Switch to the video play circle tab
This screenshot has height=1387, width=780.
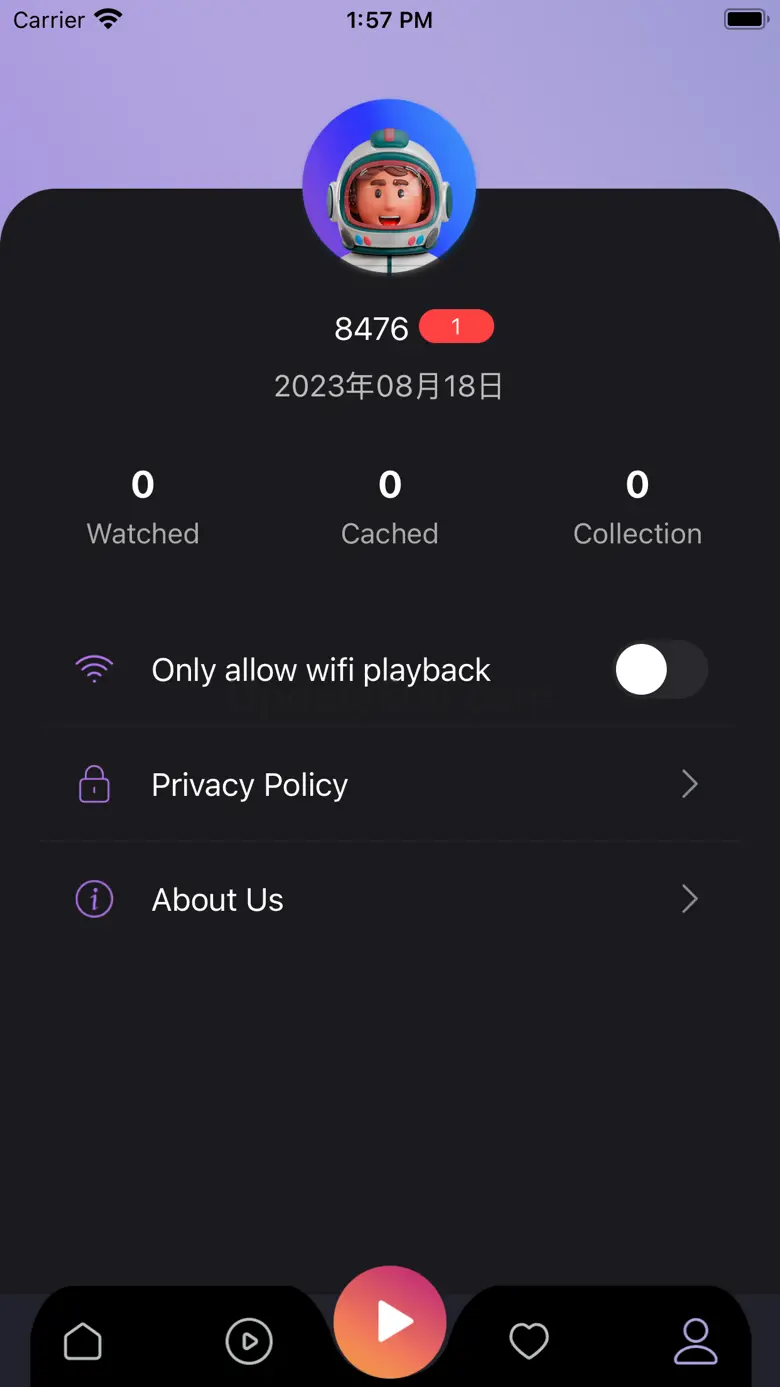[249, 1341]
